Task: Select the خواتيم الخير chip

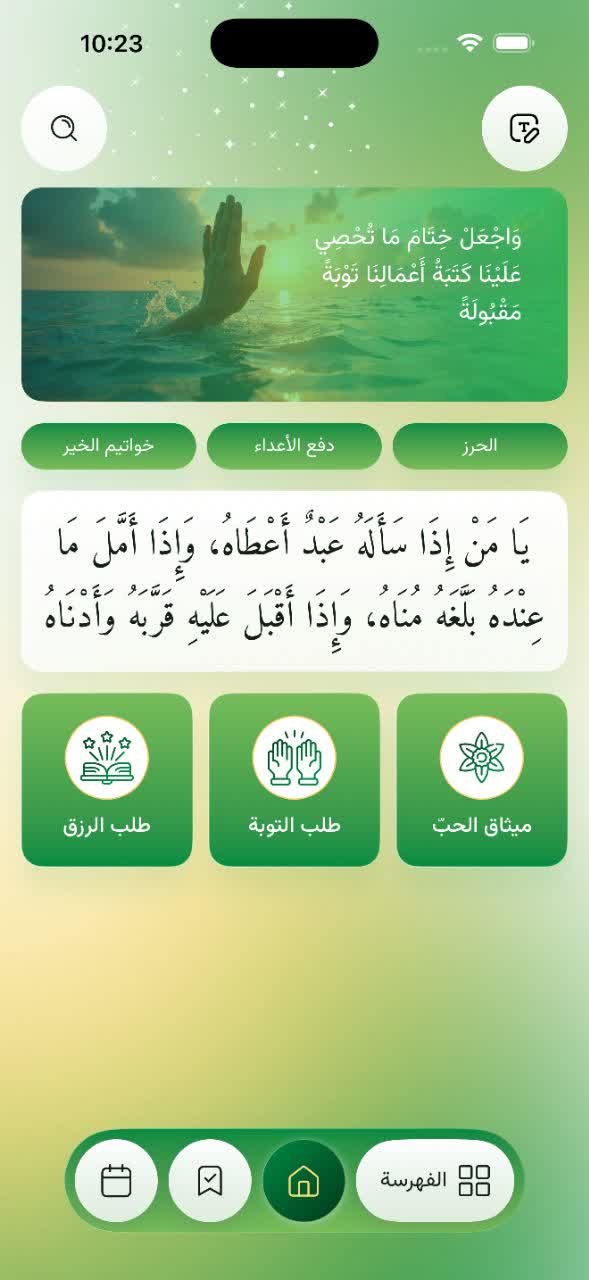Action: click(x=108, y=446)
